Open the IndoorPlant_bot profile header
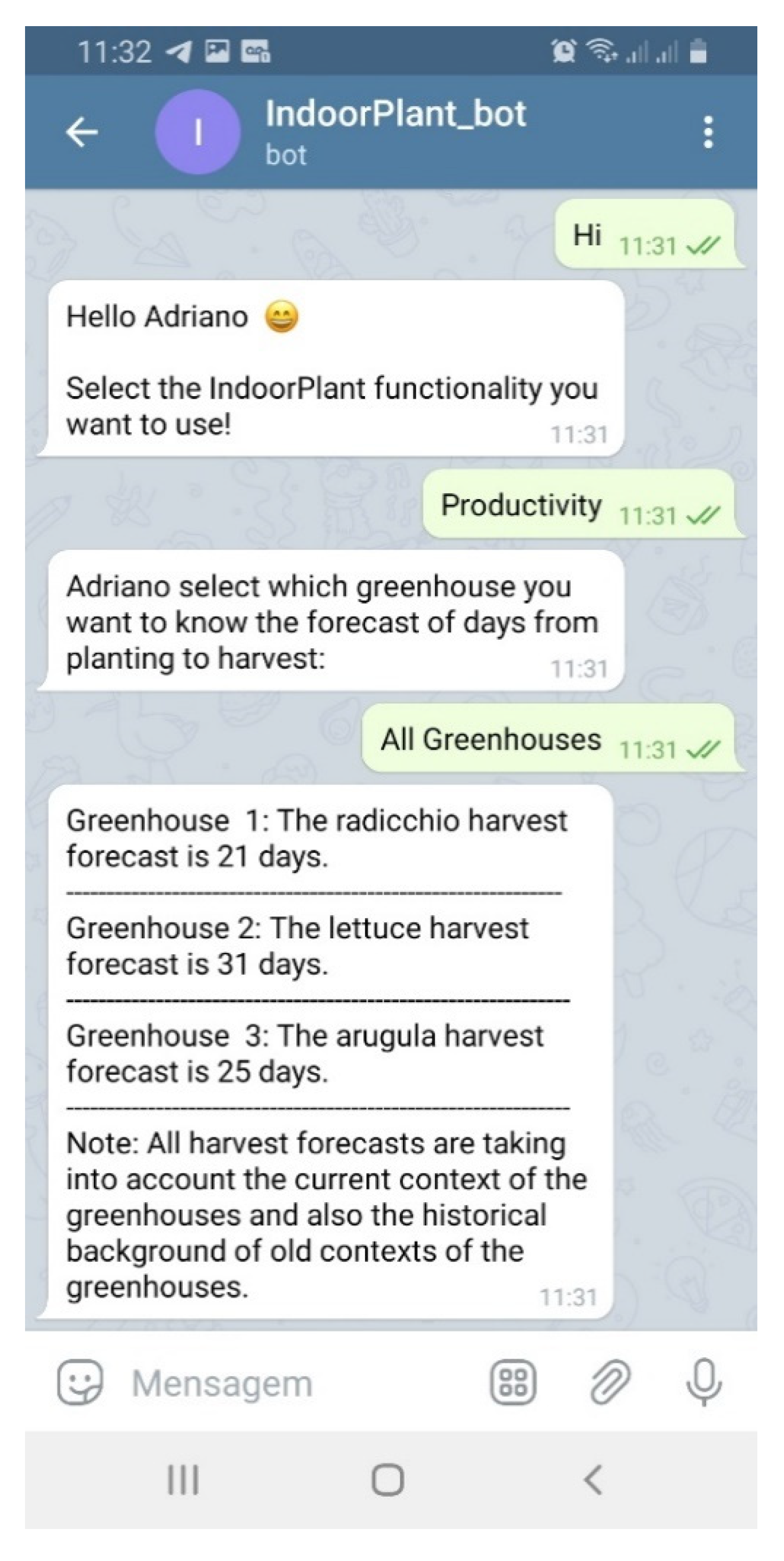This screenshot has width=784, height=1561. pos(395,131)
